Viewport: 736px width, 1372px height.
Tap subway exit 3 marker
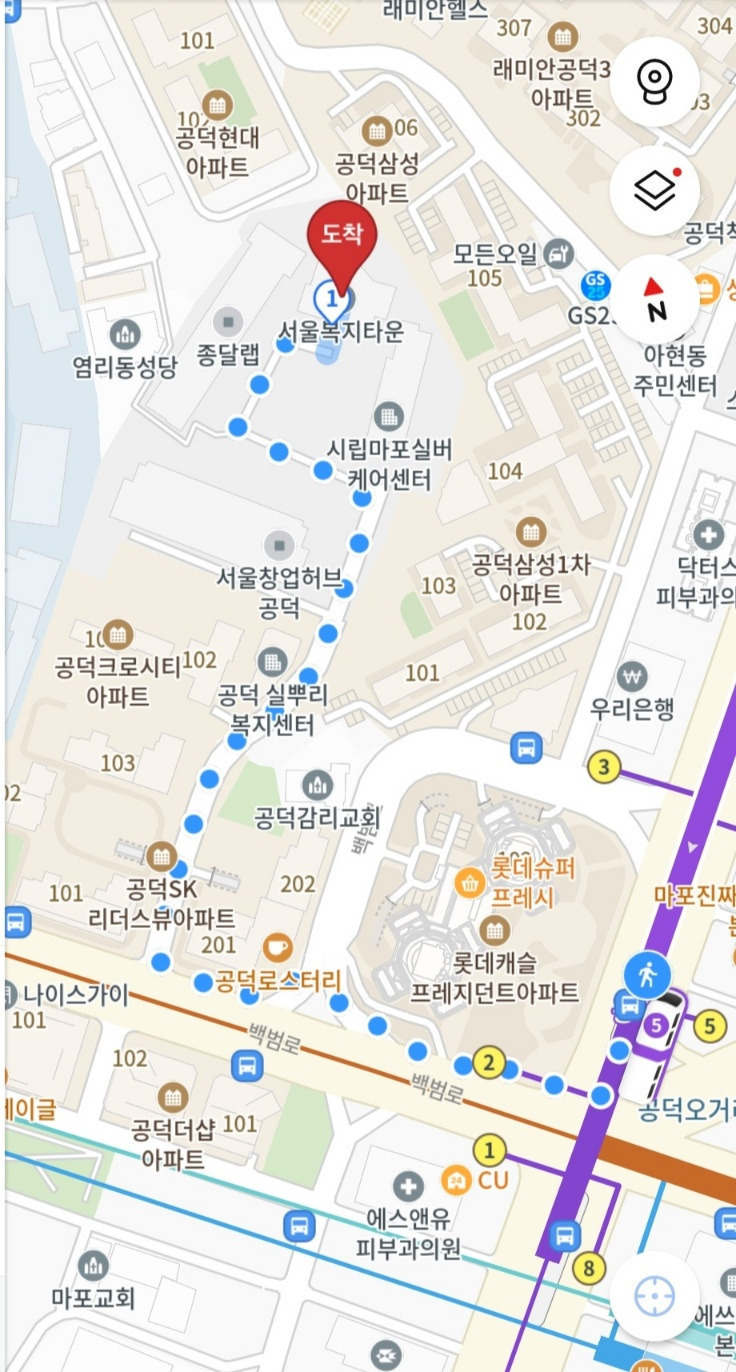603,768
